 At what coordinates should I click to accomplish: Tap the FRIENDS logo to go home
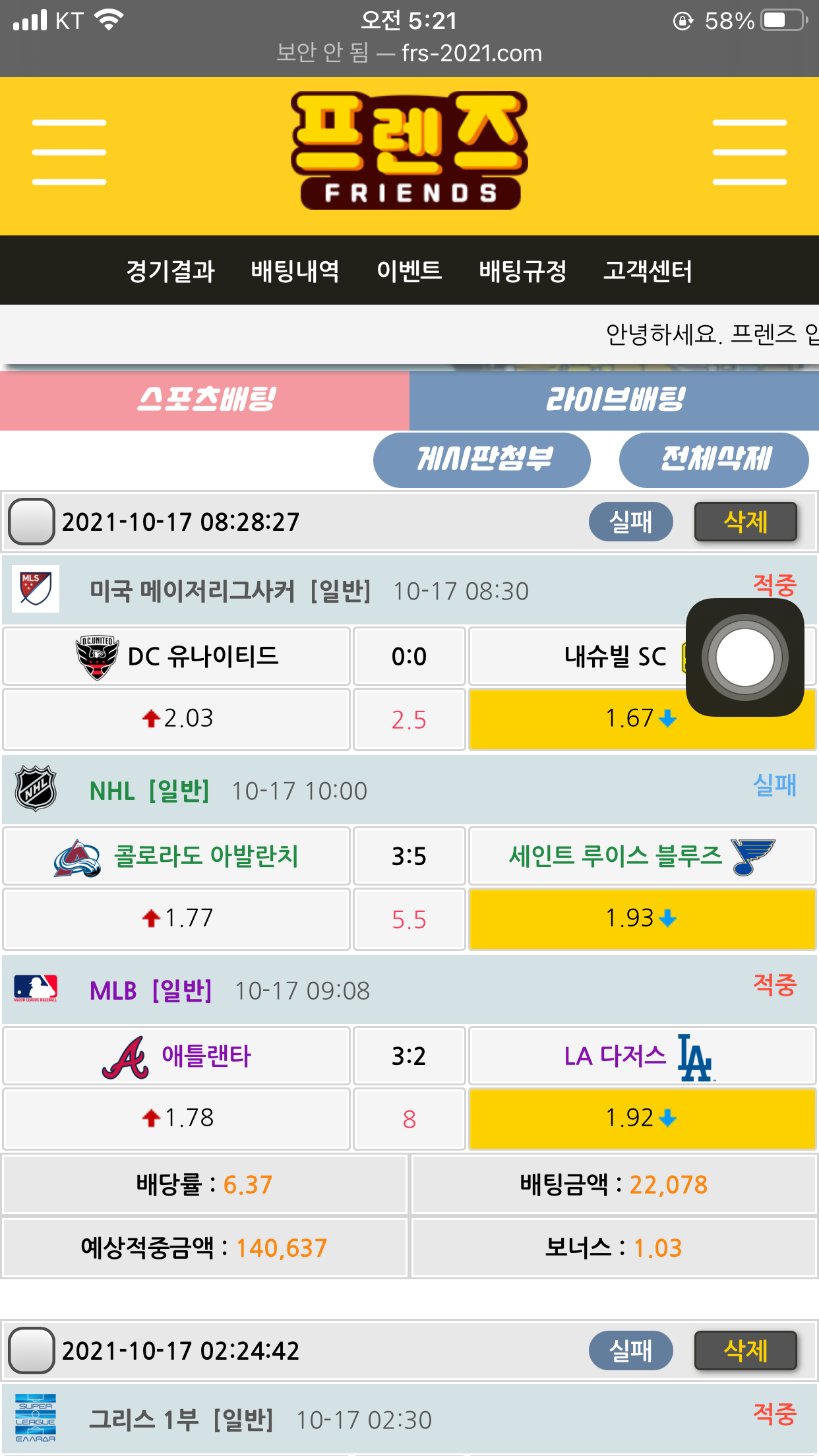pyautogui.click(x=409, y=152)
